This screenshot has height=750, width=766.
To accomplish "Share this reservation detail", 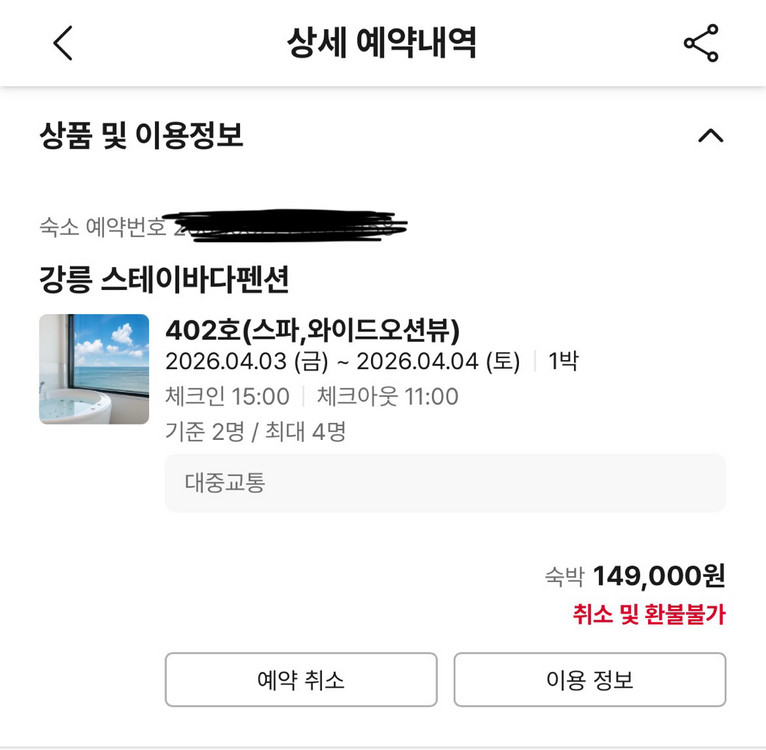I will [701, 43].
